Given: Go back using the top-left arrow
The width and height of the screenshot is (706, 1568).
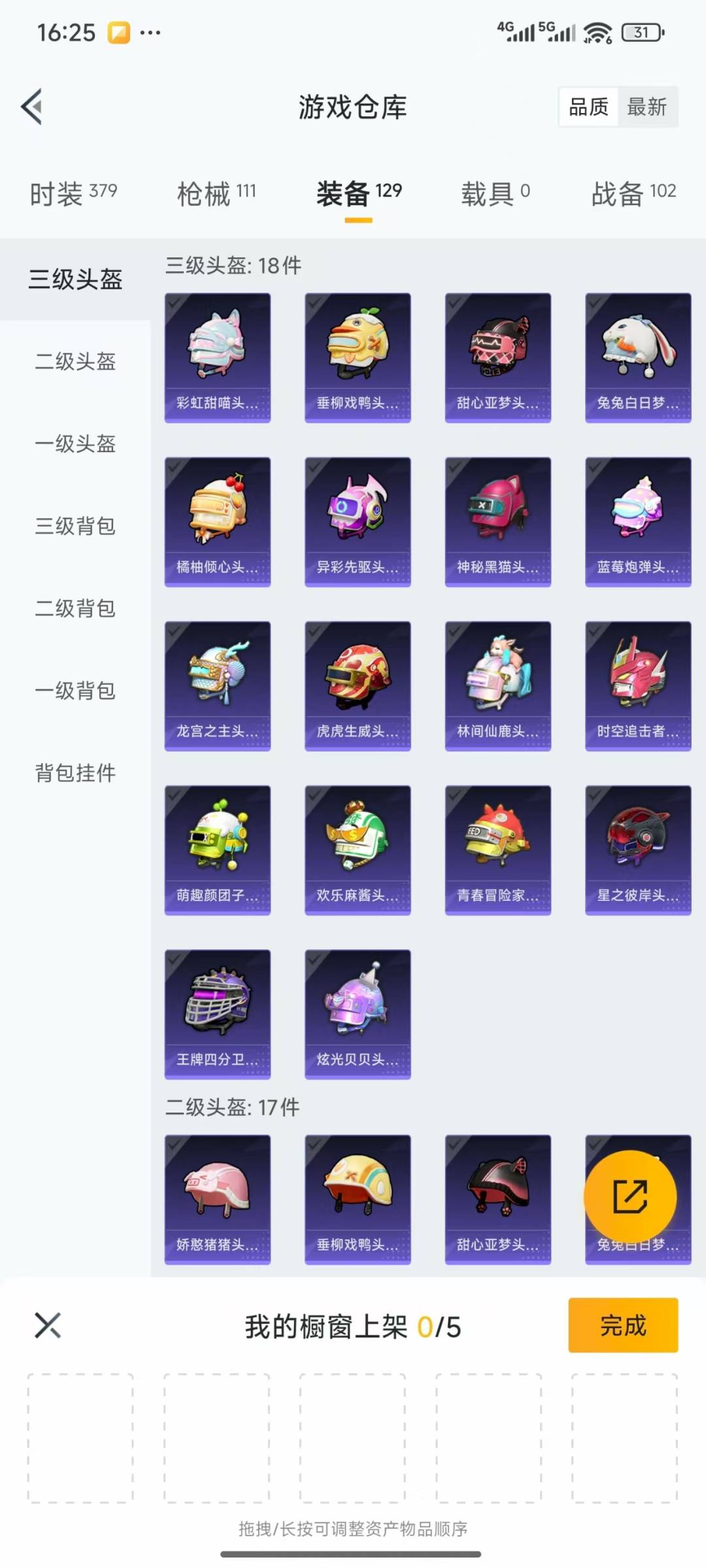Looking at the screenshot, I should (32, 106).
